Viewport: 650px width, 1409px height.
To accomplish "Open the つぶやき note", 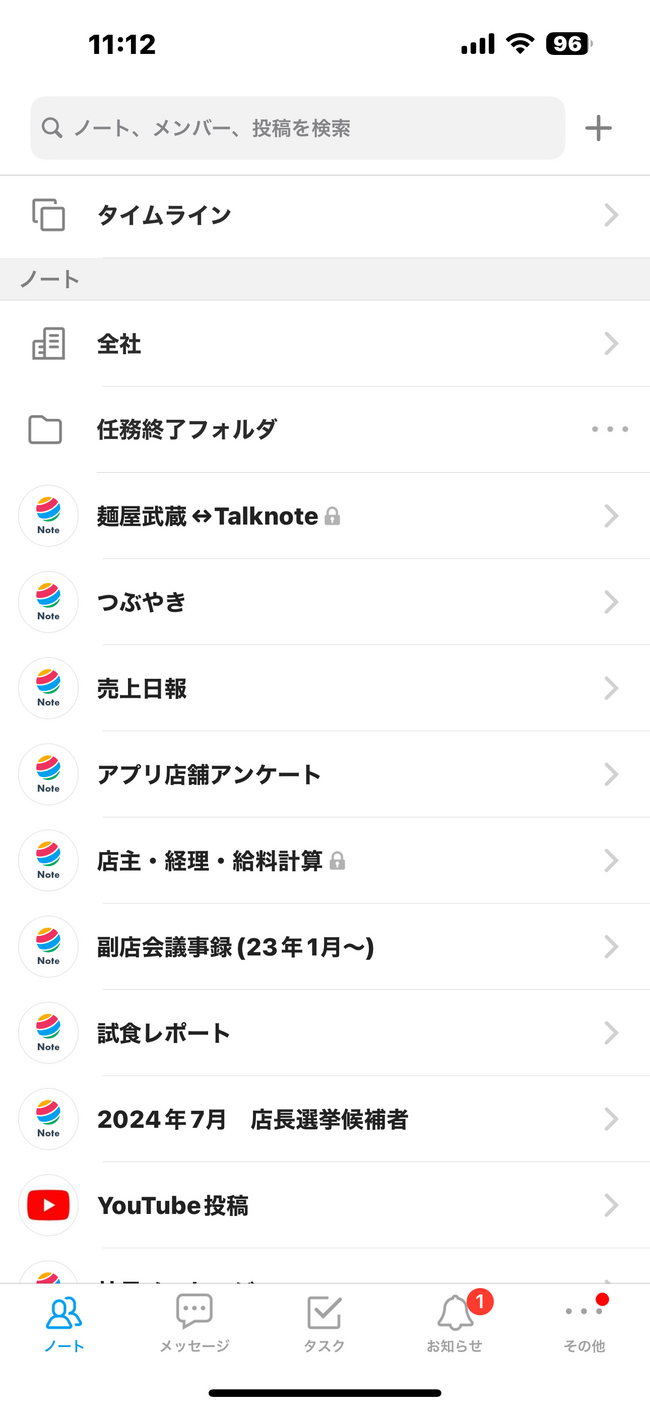I will click(x=324, y=602).
